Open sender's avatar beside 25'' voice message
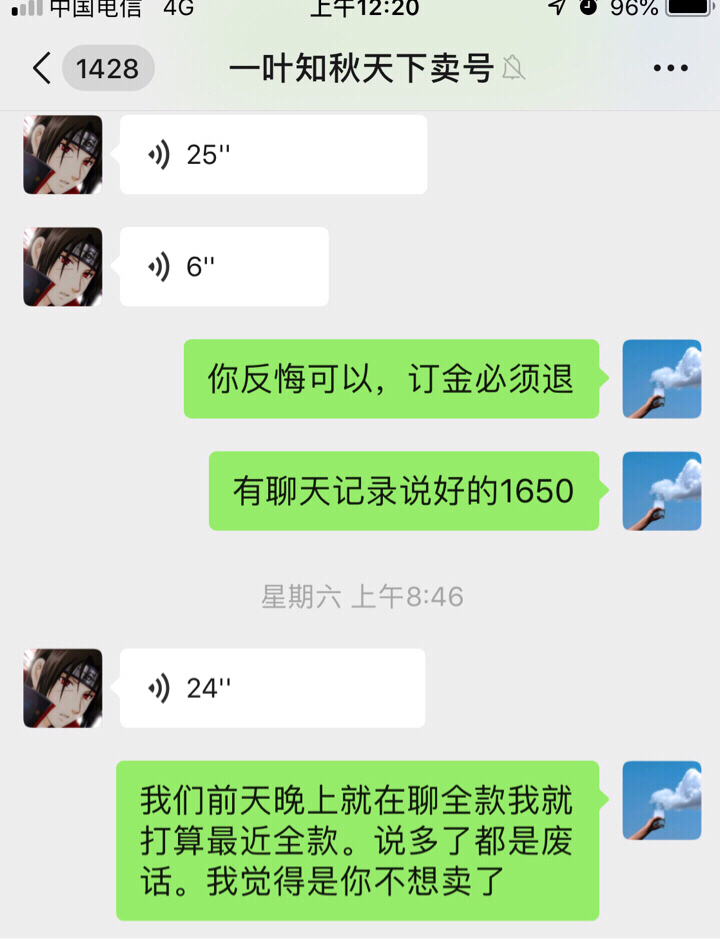This screenshot has height=939, width=720. pos(63,155)
